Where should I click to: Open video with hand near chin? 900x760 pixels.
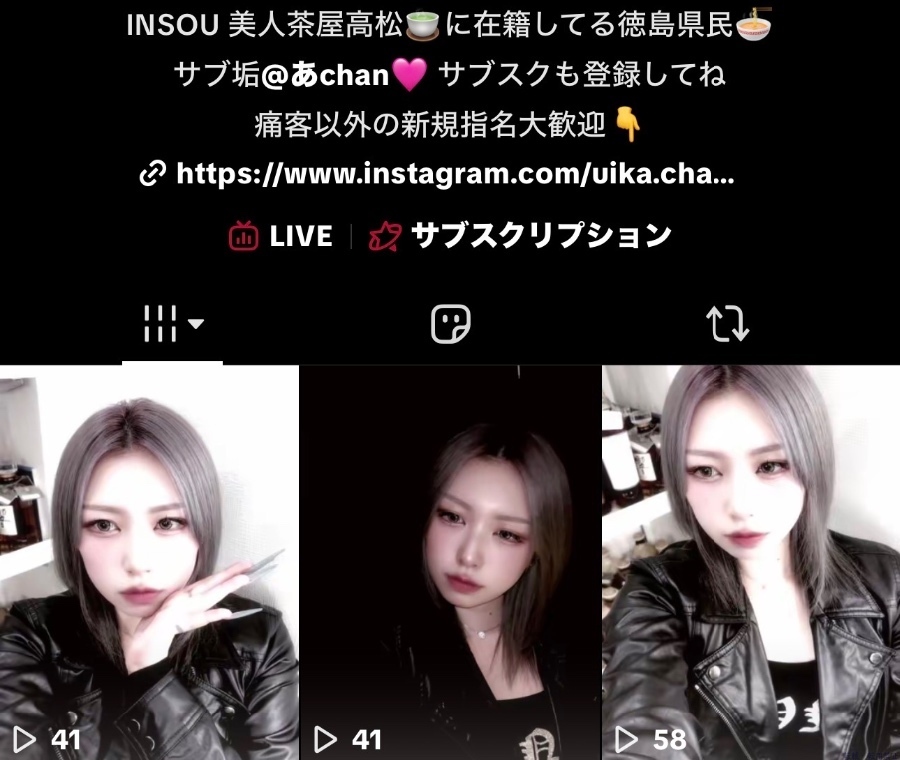coord(149,560)
